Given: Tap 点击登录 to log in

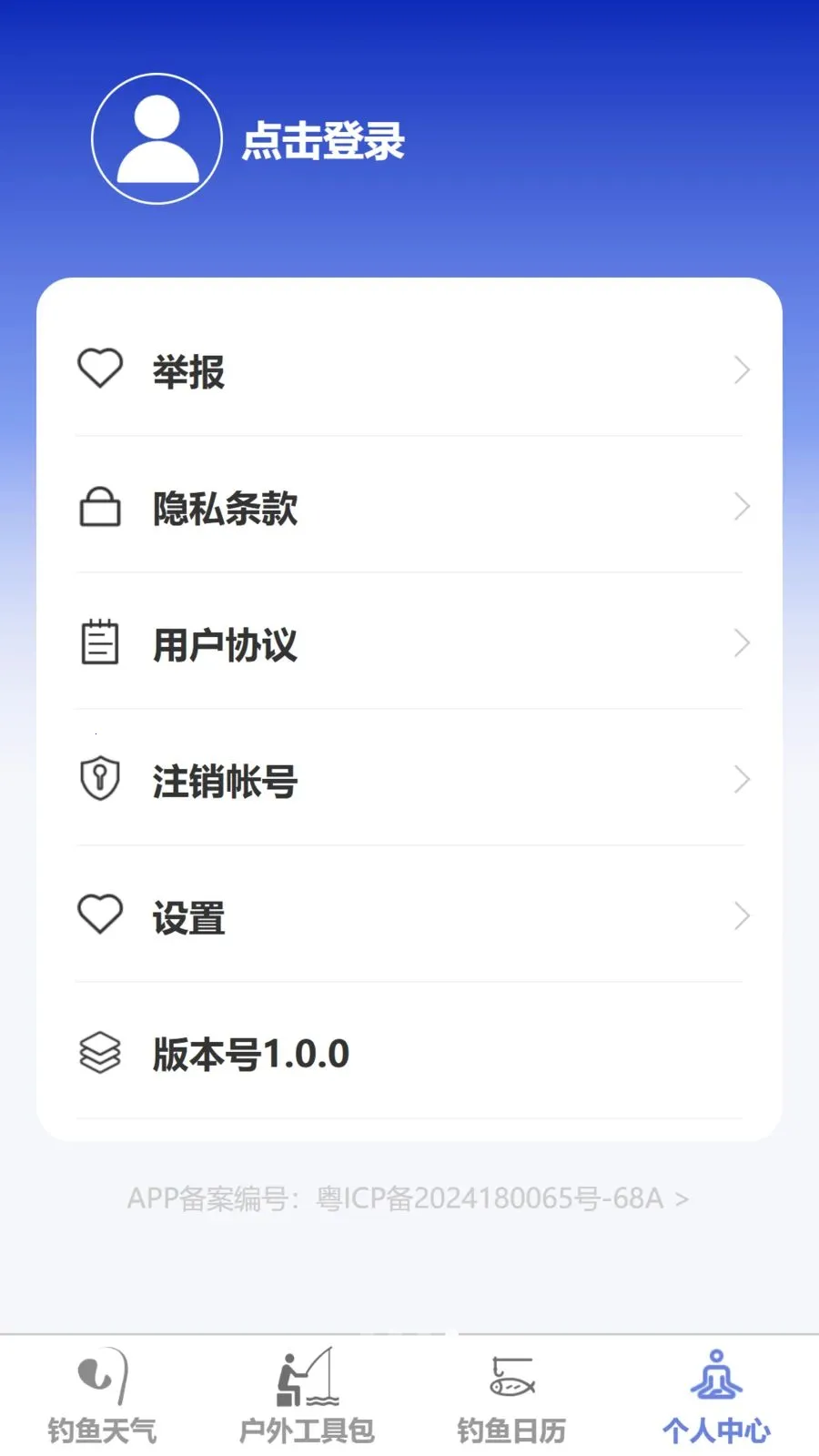Looking at the screenshot, I should pyautogui.click(x=323, y=141).
